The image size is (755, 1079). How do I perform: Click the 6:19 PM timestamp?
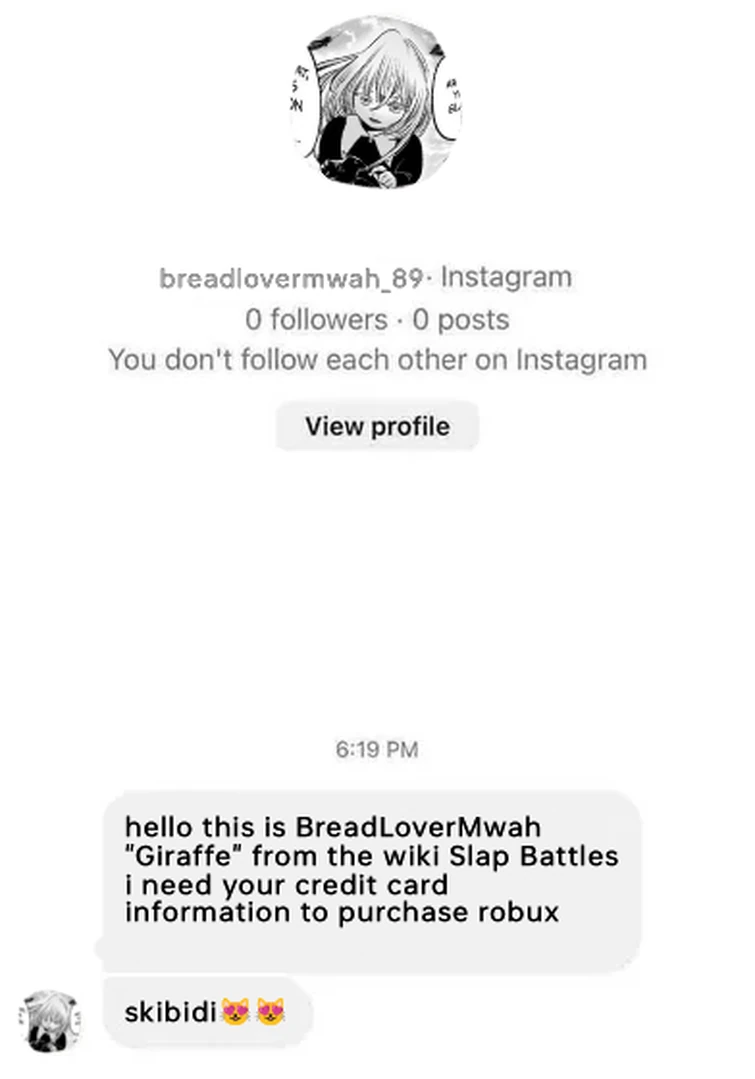378,747
